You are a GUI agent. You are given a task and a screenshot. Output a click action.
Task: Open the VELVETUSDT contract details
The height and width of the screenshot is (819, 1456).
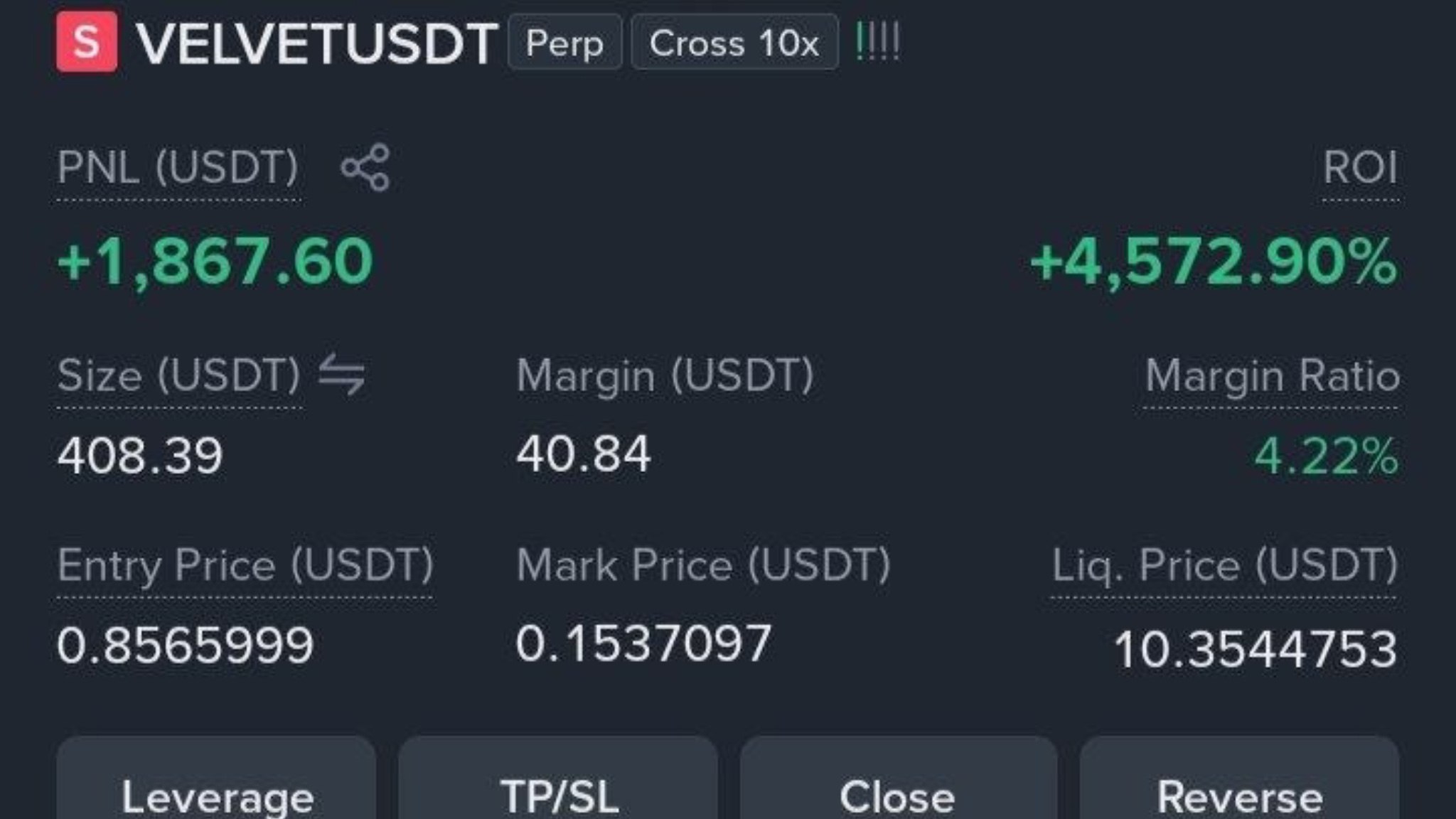pos(317,43)
